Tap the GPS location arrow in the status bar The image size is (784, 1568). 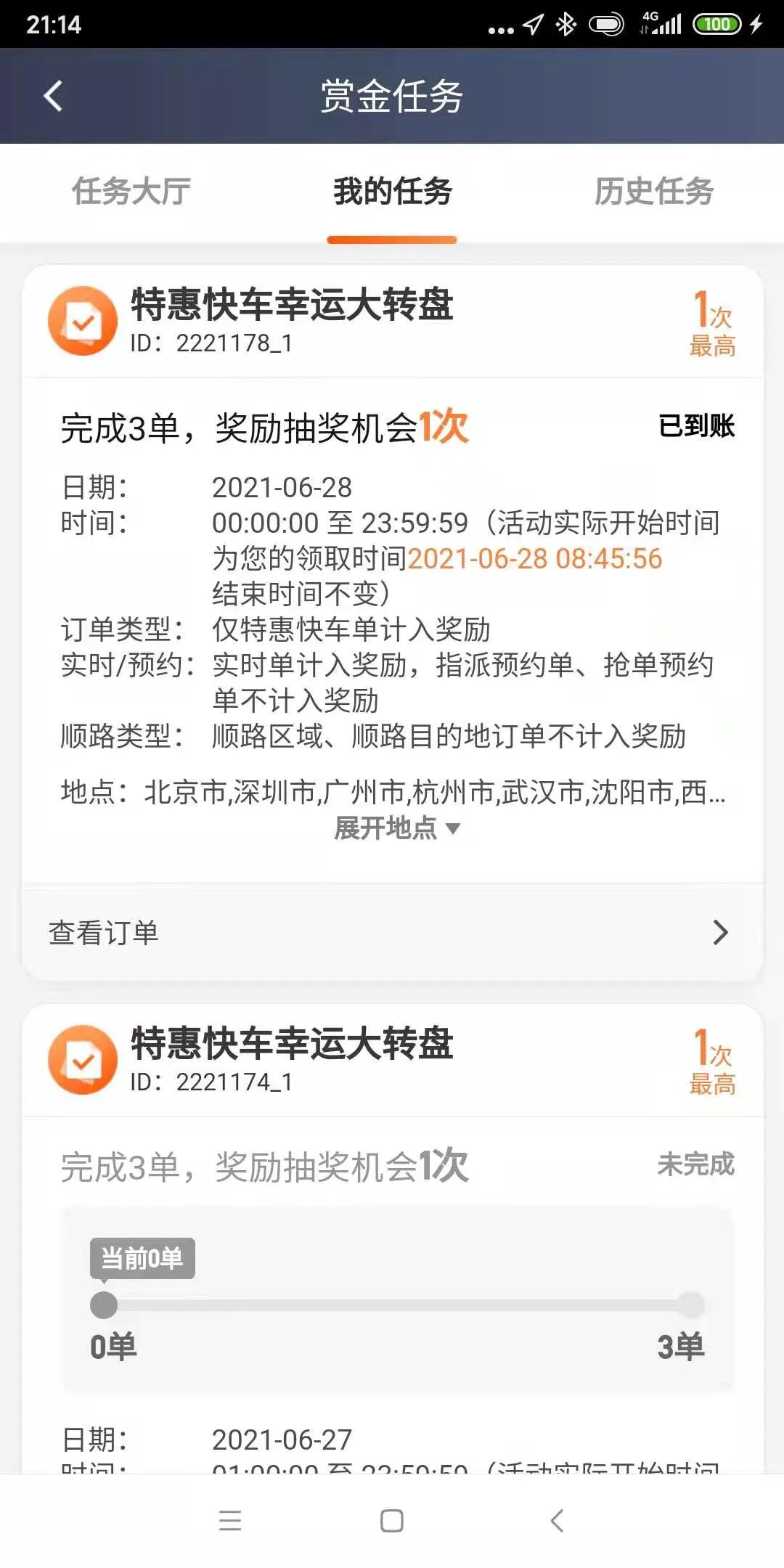click(x=532, y=24)
